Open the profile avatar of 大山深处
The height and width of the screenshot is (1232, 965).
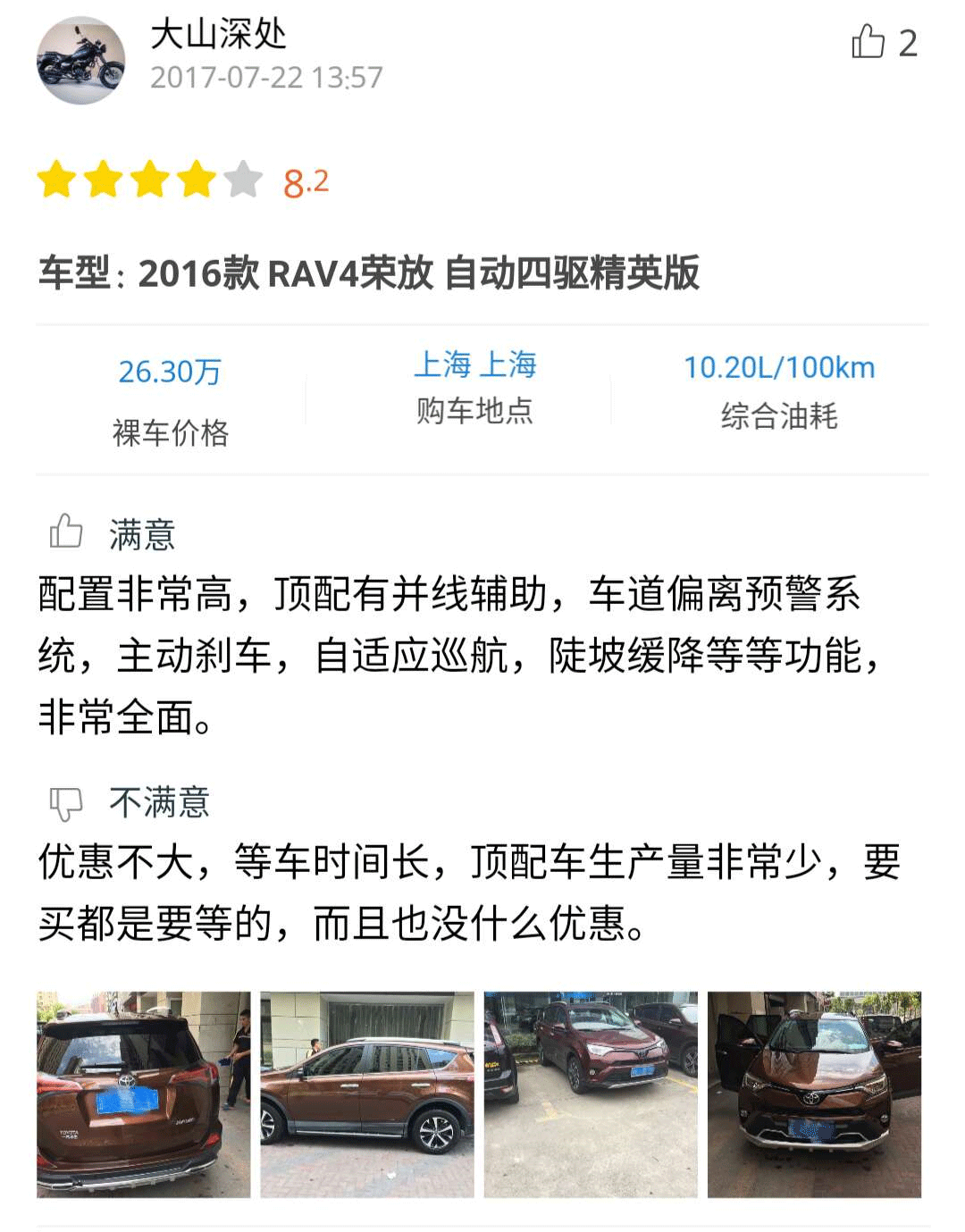80,60
